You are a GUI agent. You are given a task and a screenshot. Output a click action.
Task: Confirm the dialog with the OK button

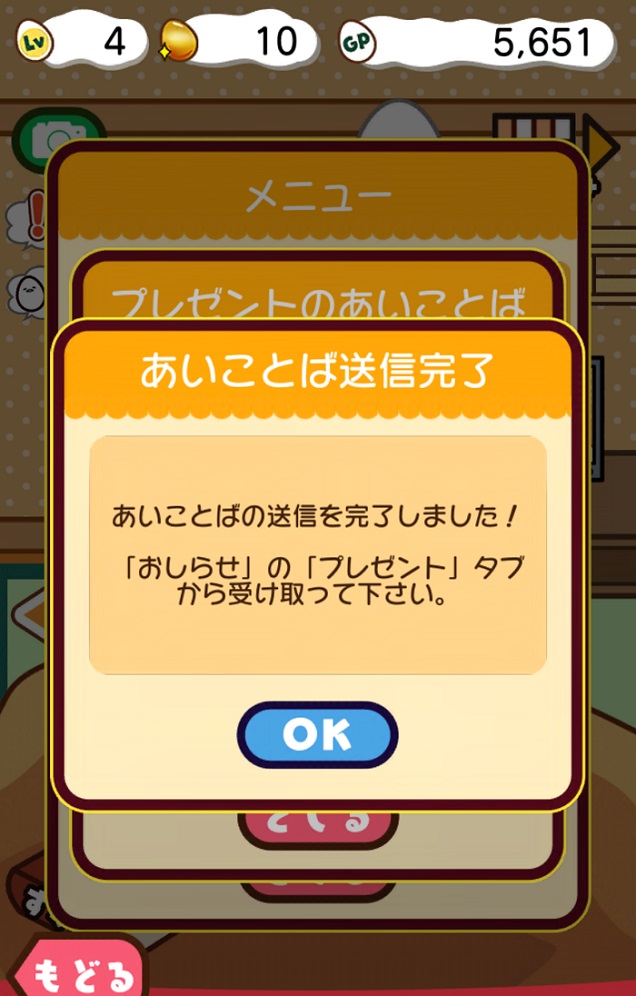317,735
